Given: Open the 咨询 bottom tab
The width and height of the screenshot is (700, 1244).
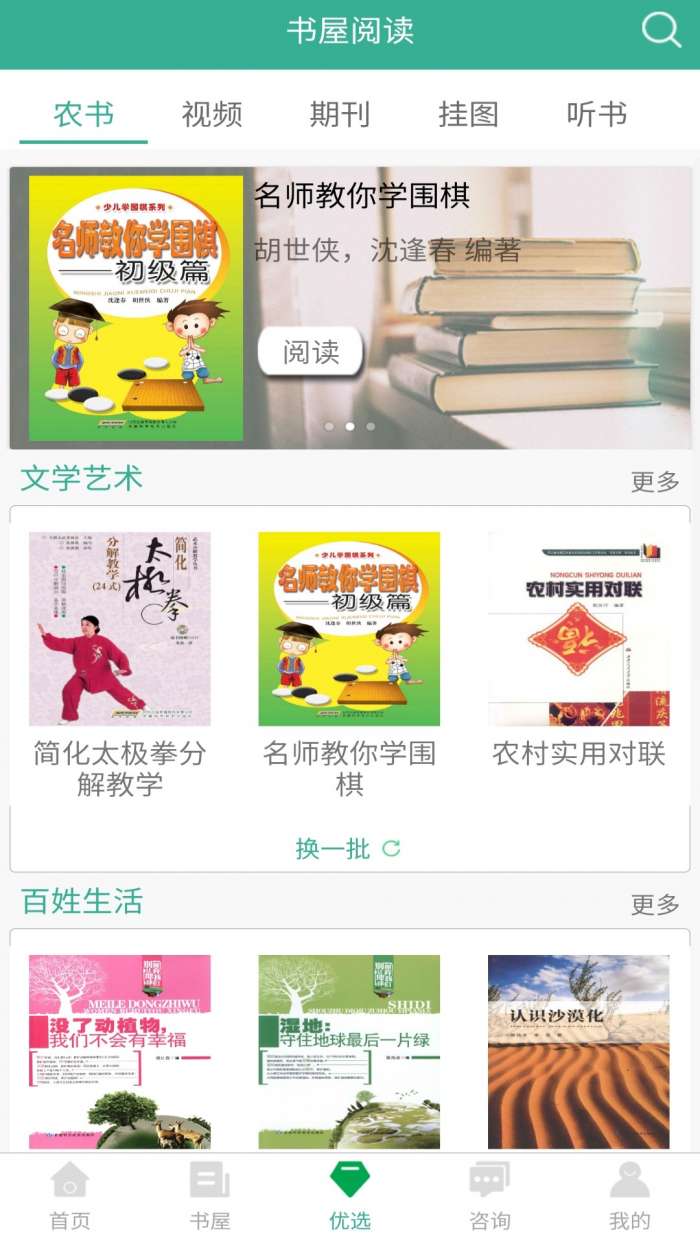Looking at the screenshot, I should point(490,1196).
